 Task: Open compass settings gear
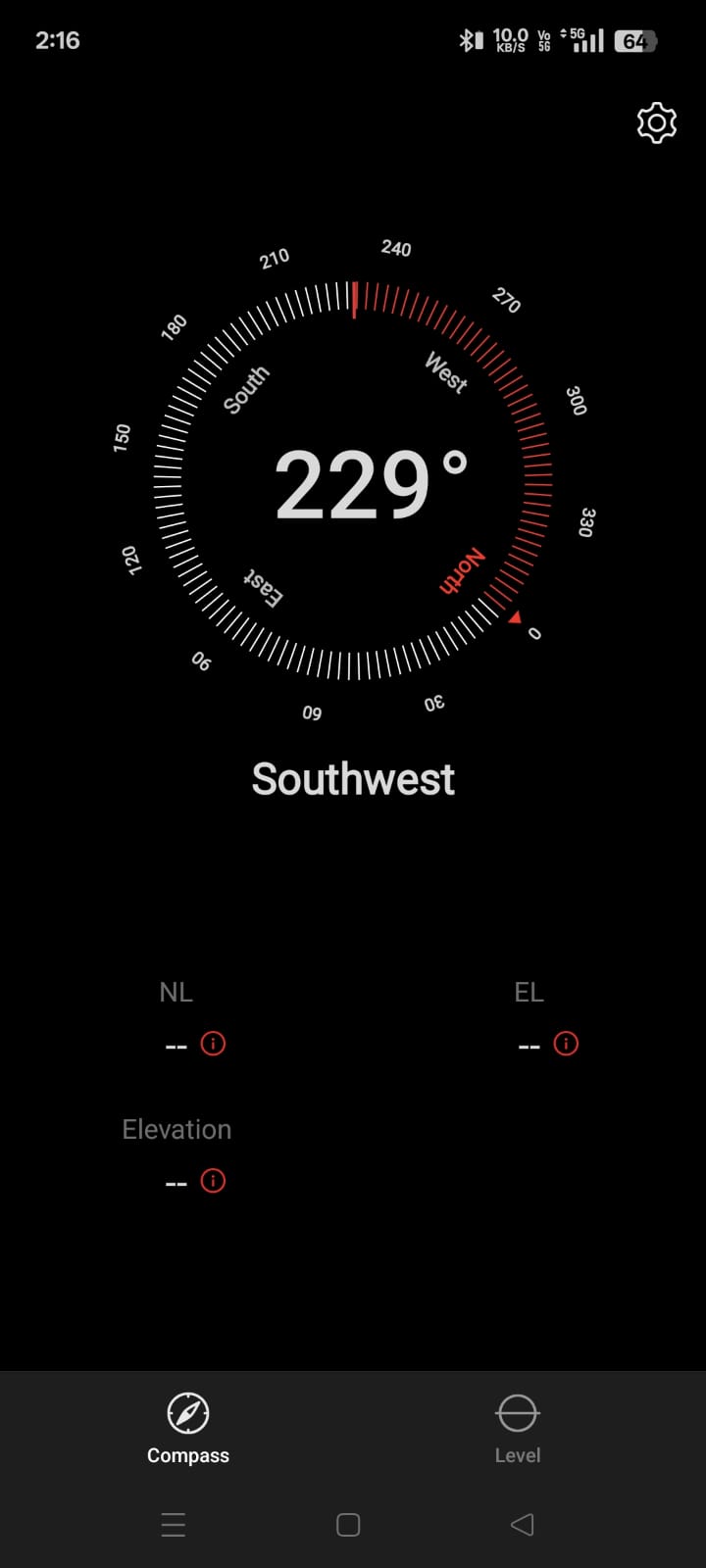[656, 122]
